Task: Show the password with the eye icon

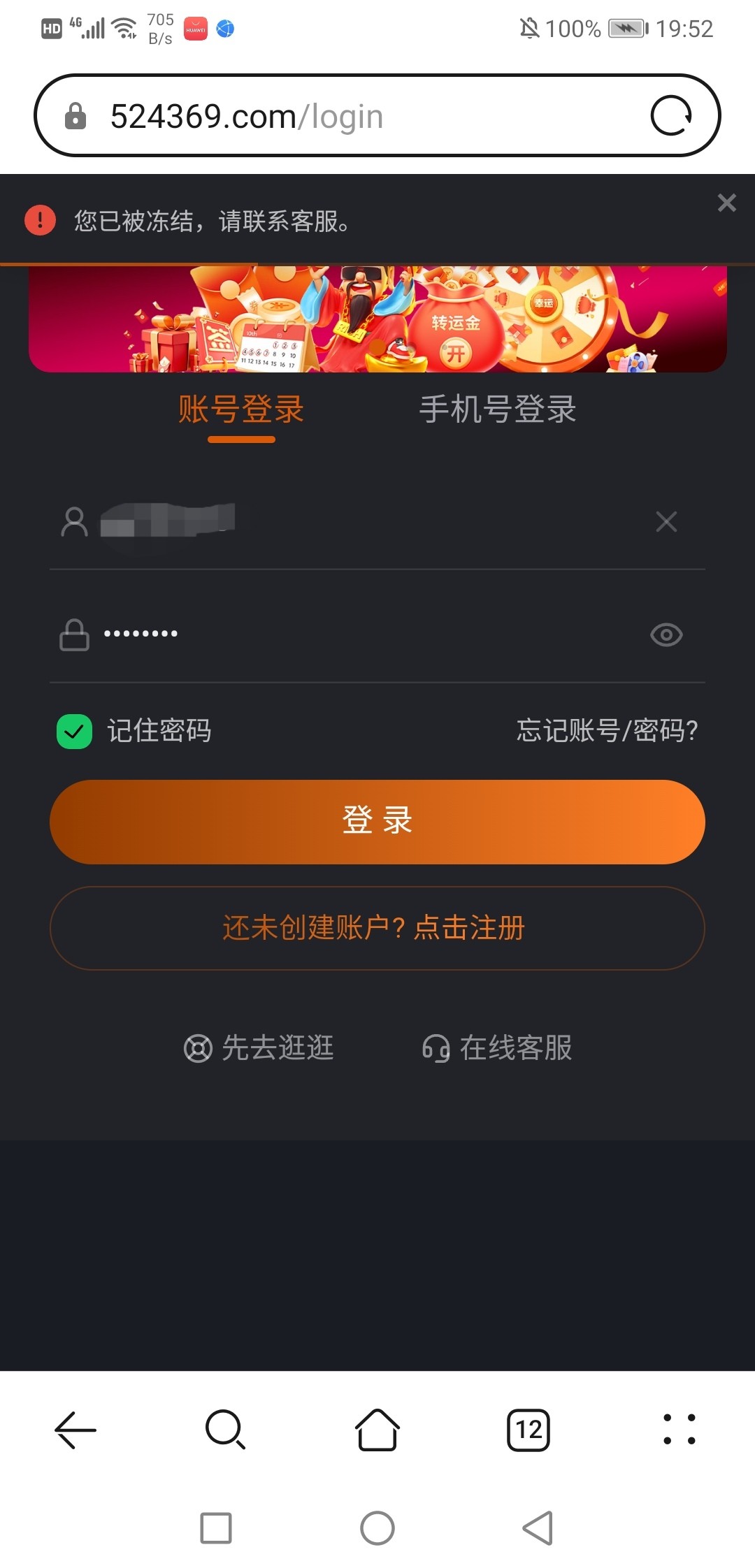Action: pos(666,634)
